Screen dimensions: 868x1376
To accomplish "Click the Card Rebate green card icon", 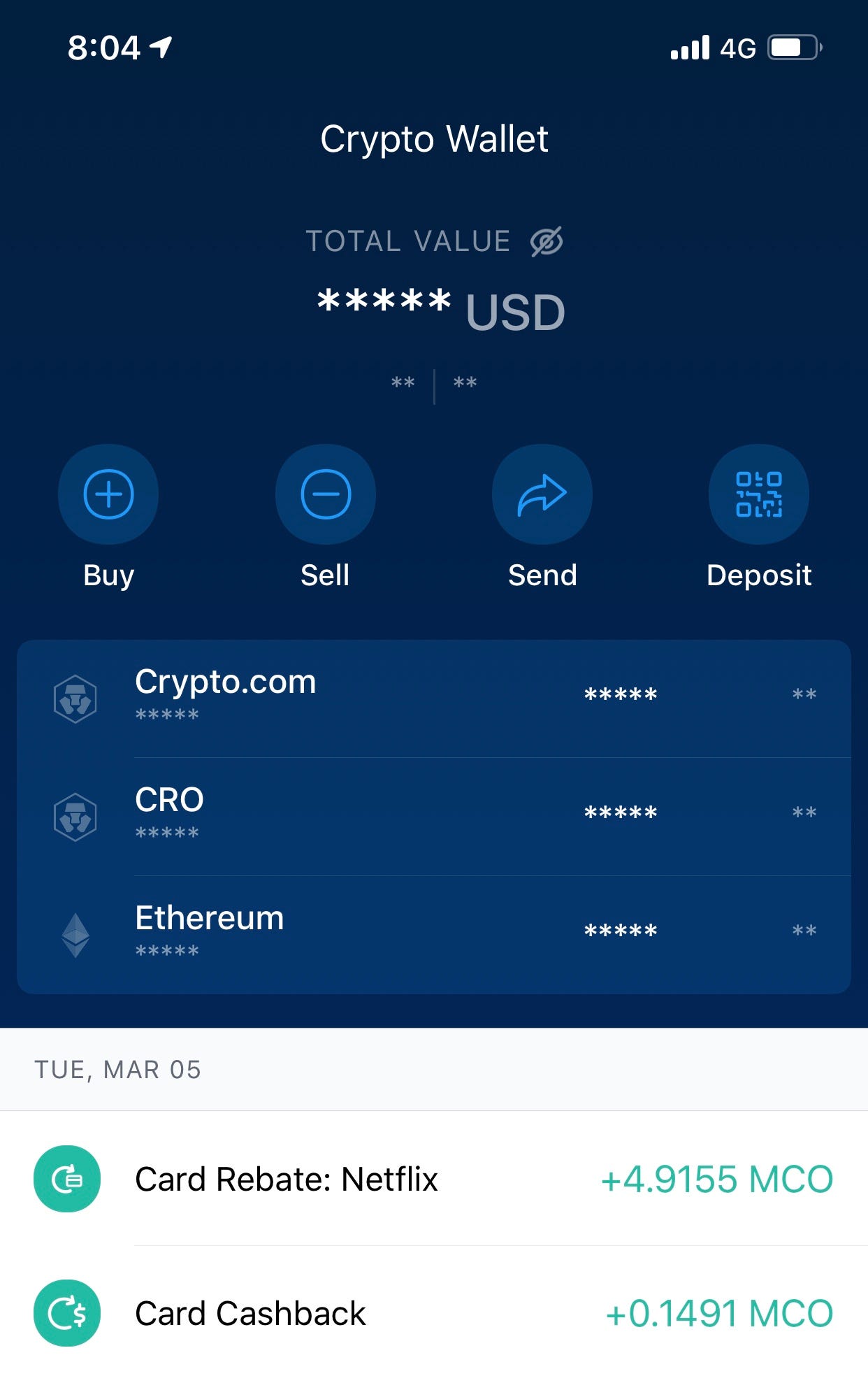I will coord(67,1179).
